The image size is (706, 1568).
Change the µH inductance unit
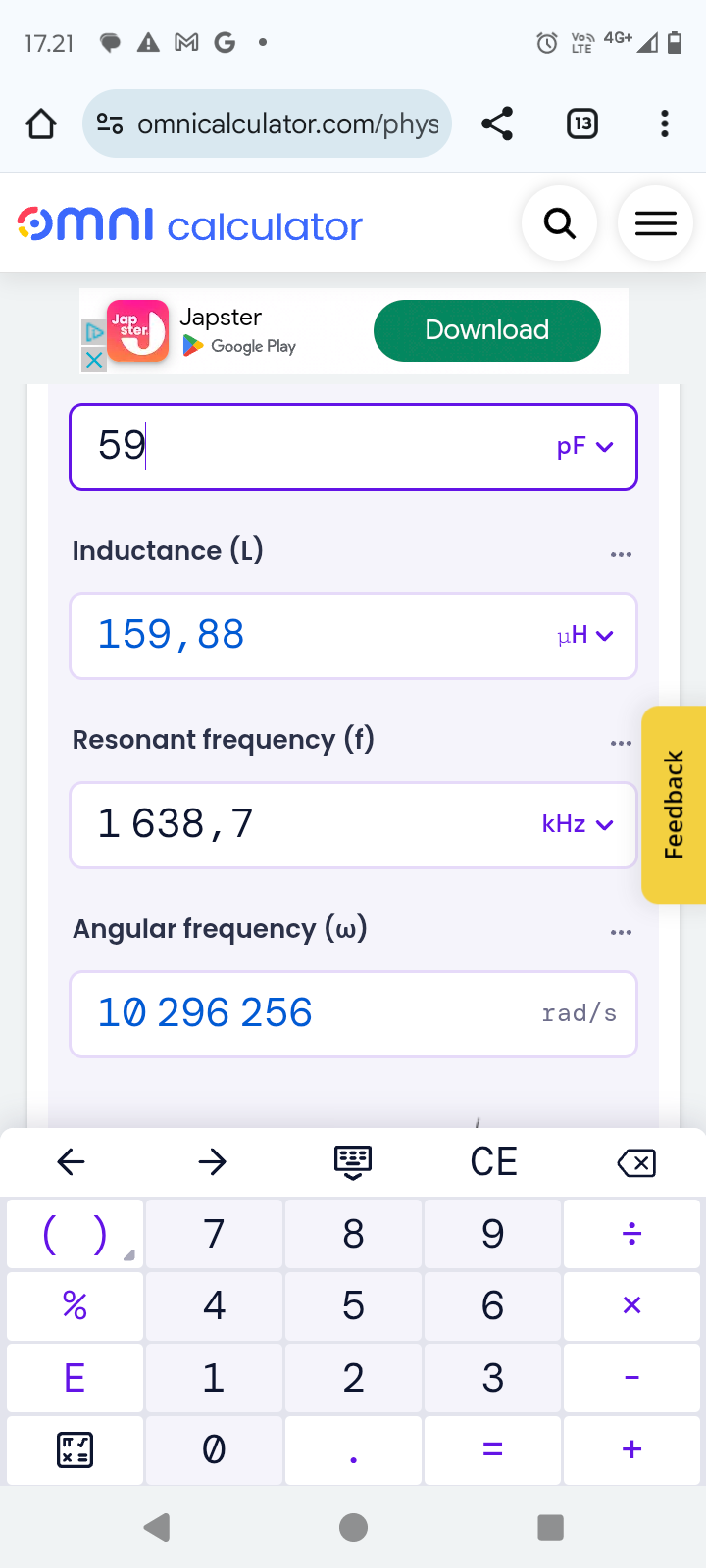(584, 636)
